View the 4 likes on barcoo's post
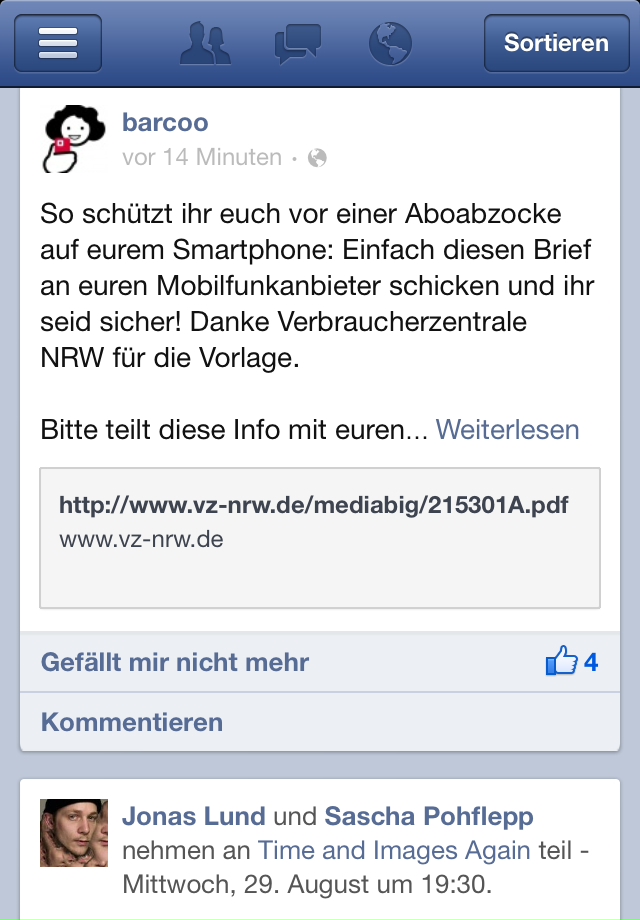640x920 pixels. tap(572, 662)
